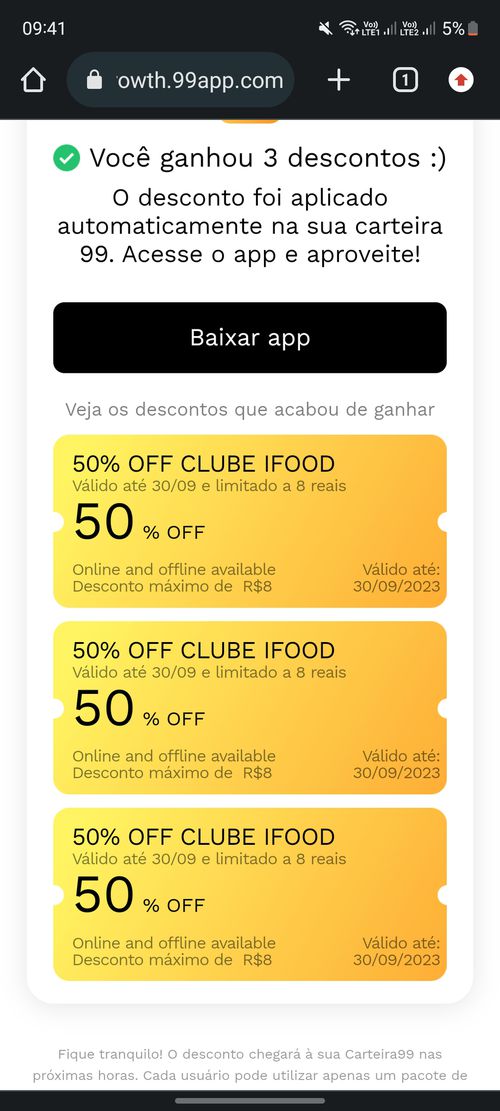Tap the browser update arrow icon
Screen dimensions: 500x1111
click(x=461, y=80)
